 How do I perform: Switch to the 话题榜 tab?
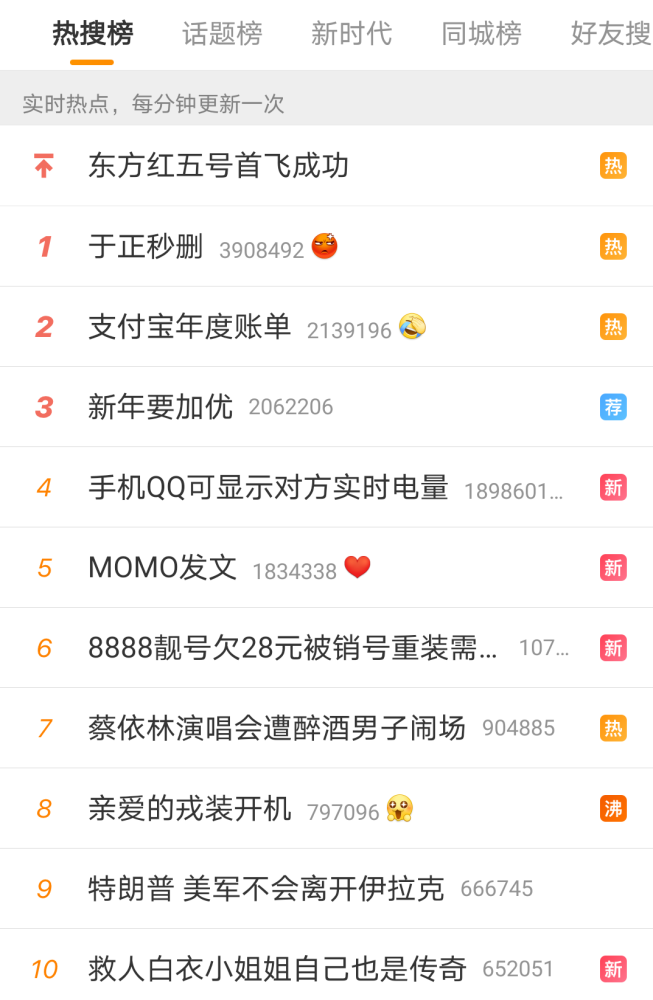click(222, 35)
